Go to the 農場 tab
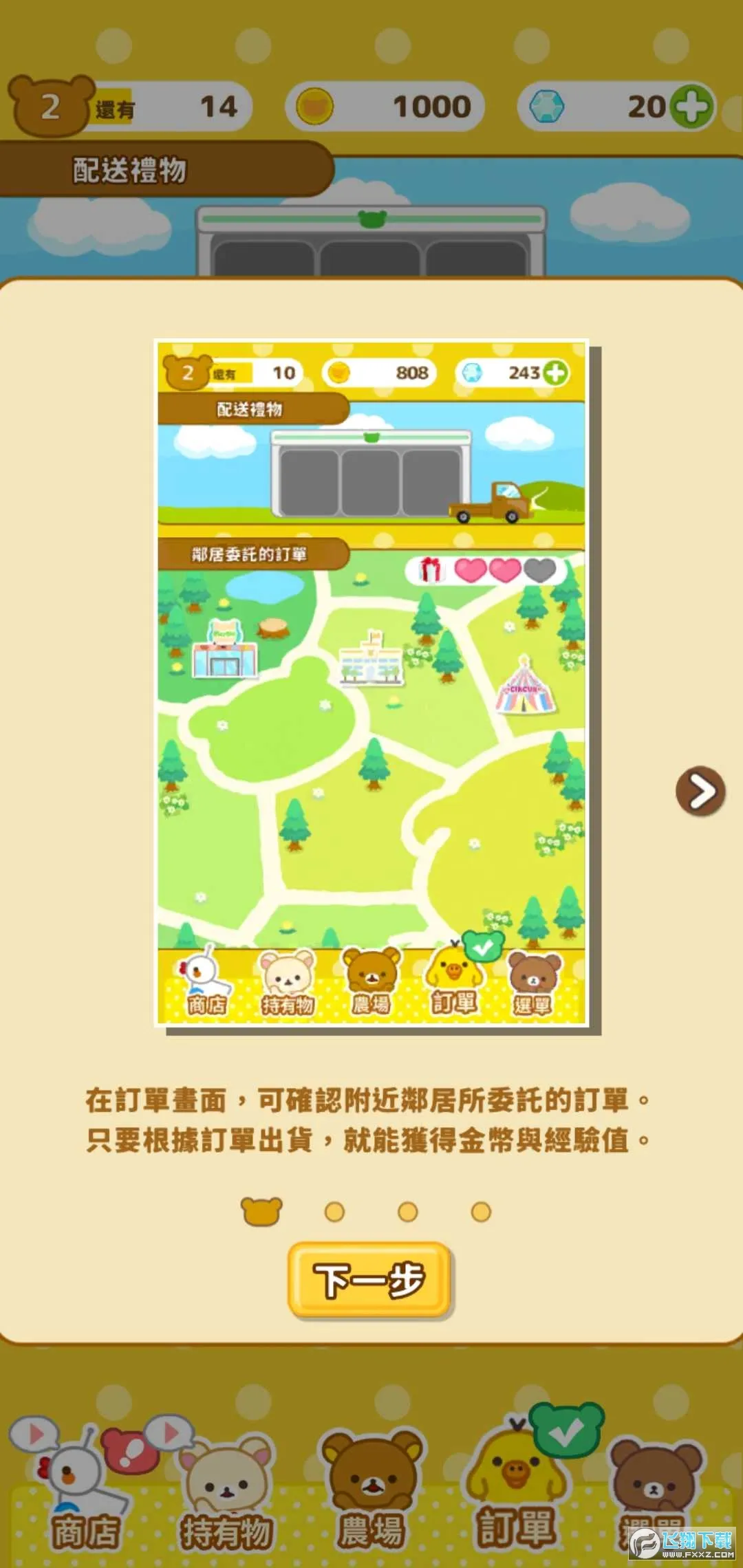743x1568 pixels. tap(371, 1488)
